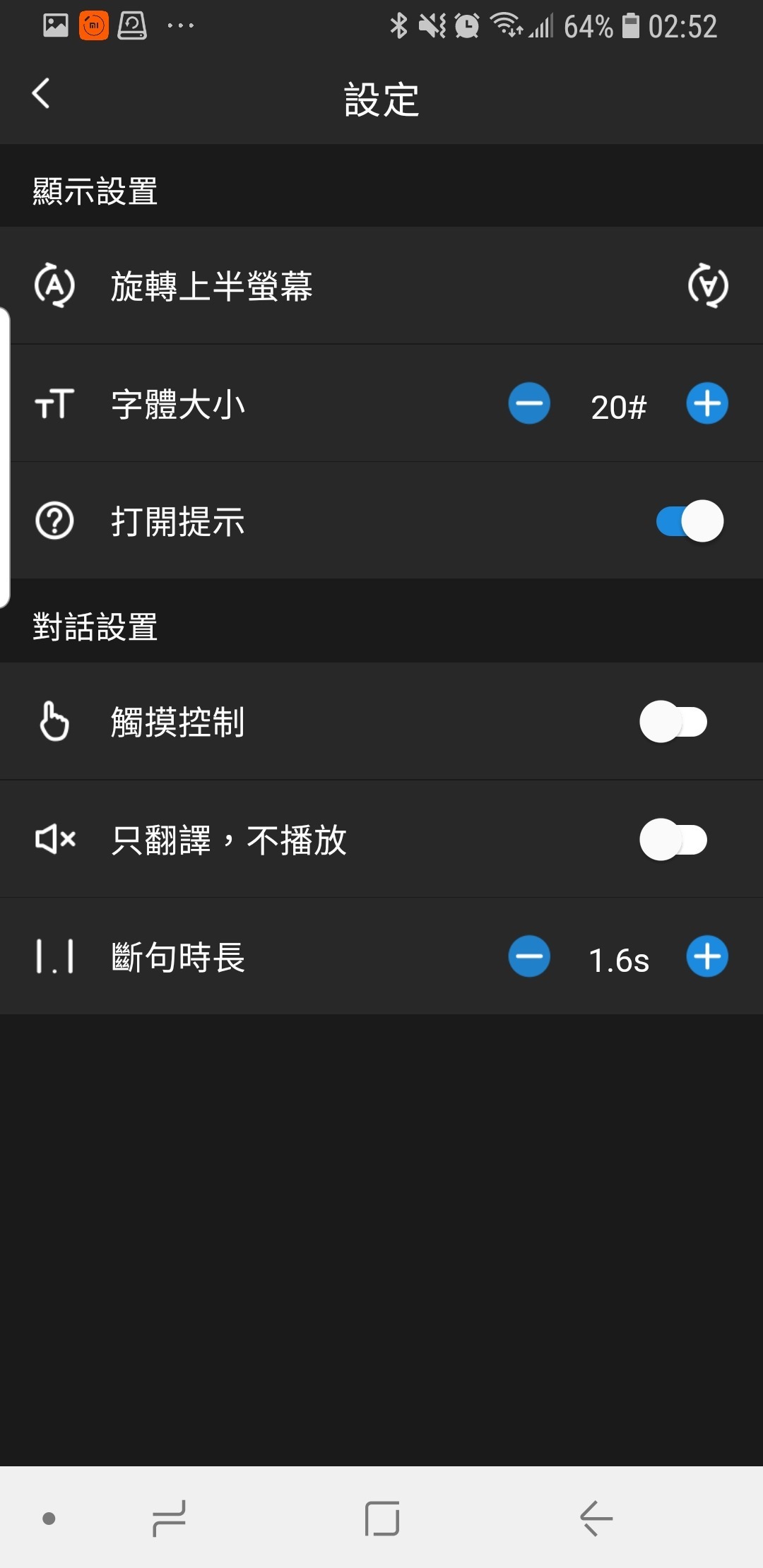763x1568 pixels.
Task: Enable the 觸摸控制 toggle
Action: (673, 722)
